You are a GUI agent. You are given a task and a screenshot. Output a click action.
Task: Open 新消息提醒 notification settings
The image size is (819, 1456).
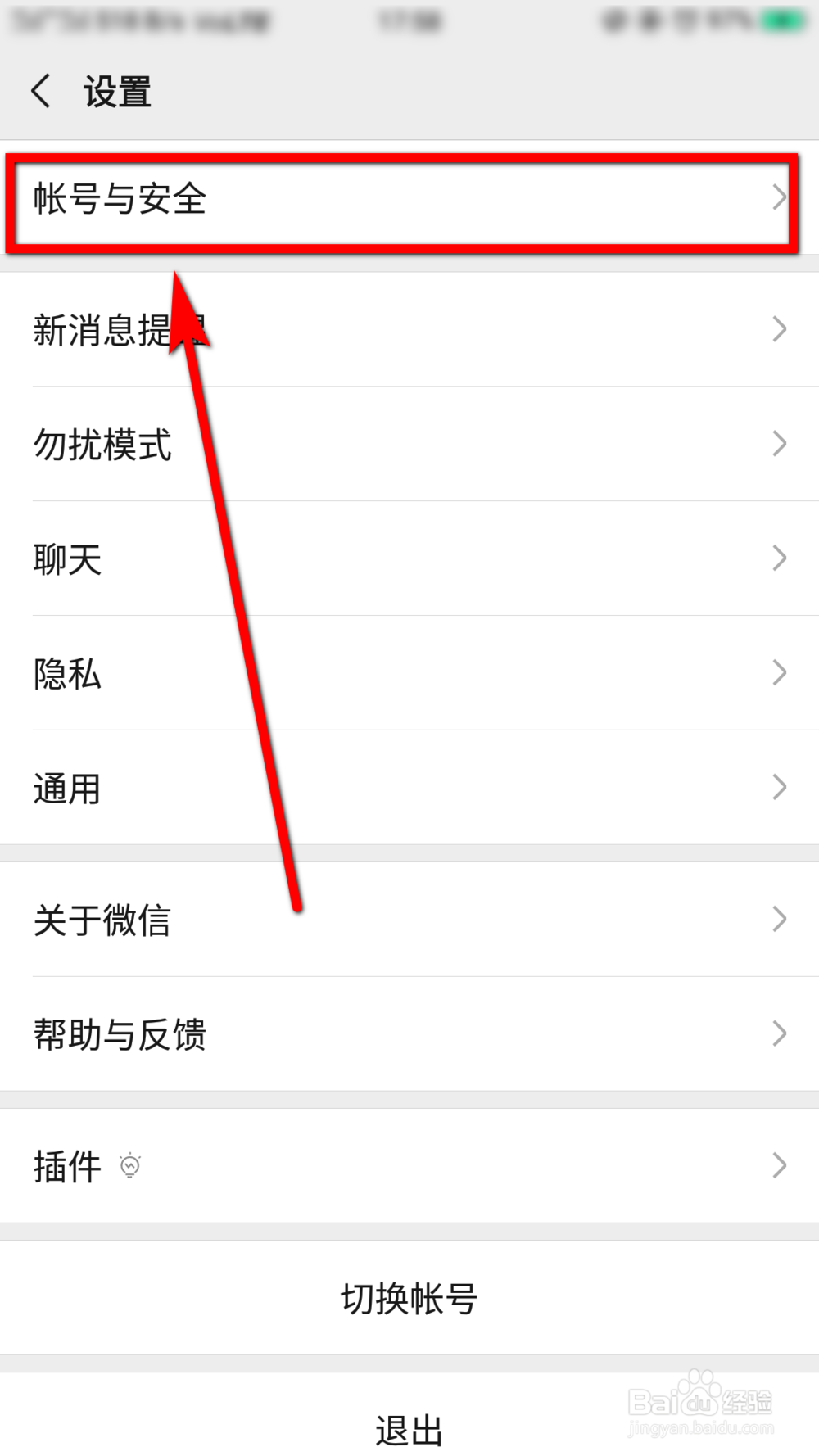coord(409,329)
